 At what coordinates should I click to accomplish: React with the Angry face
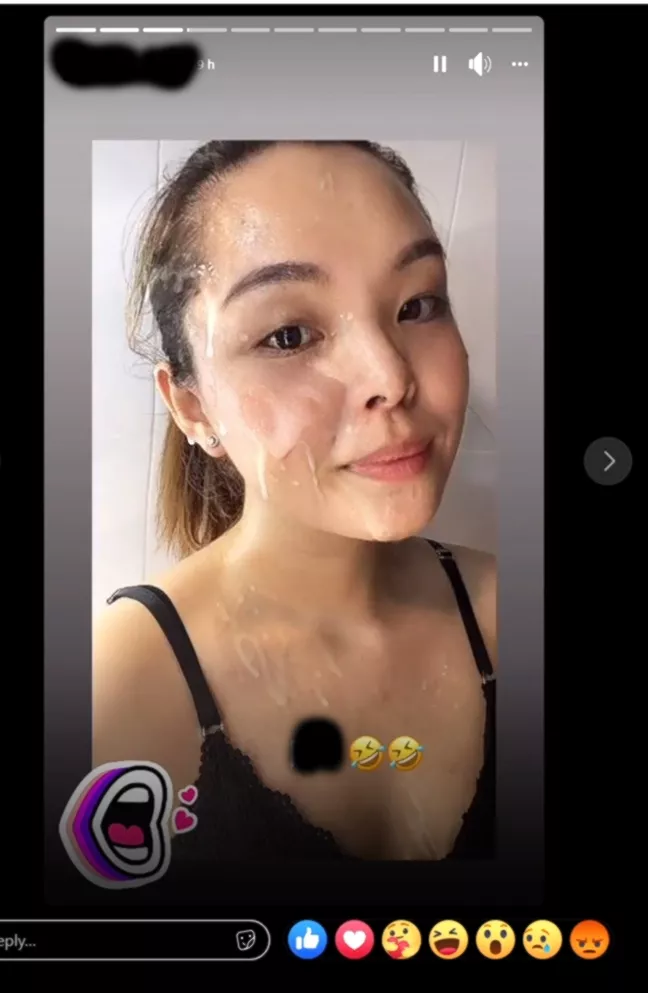[x=589, y=940]
